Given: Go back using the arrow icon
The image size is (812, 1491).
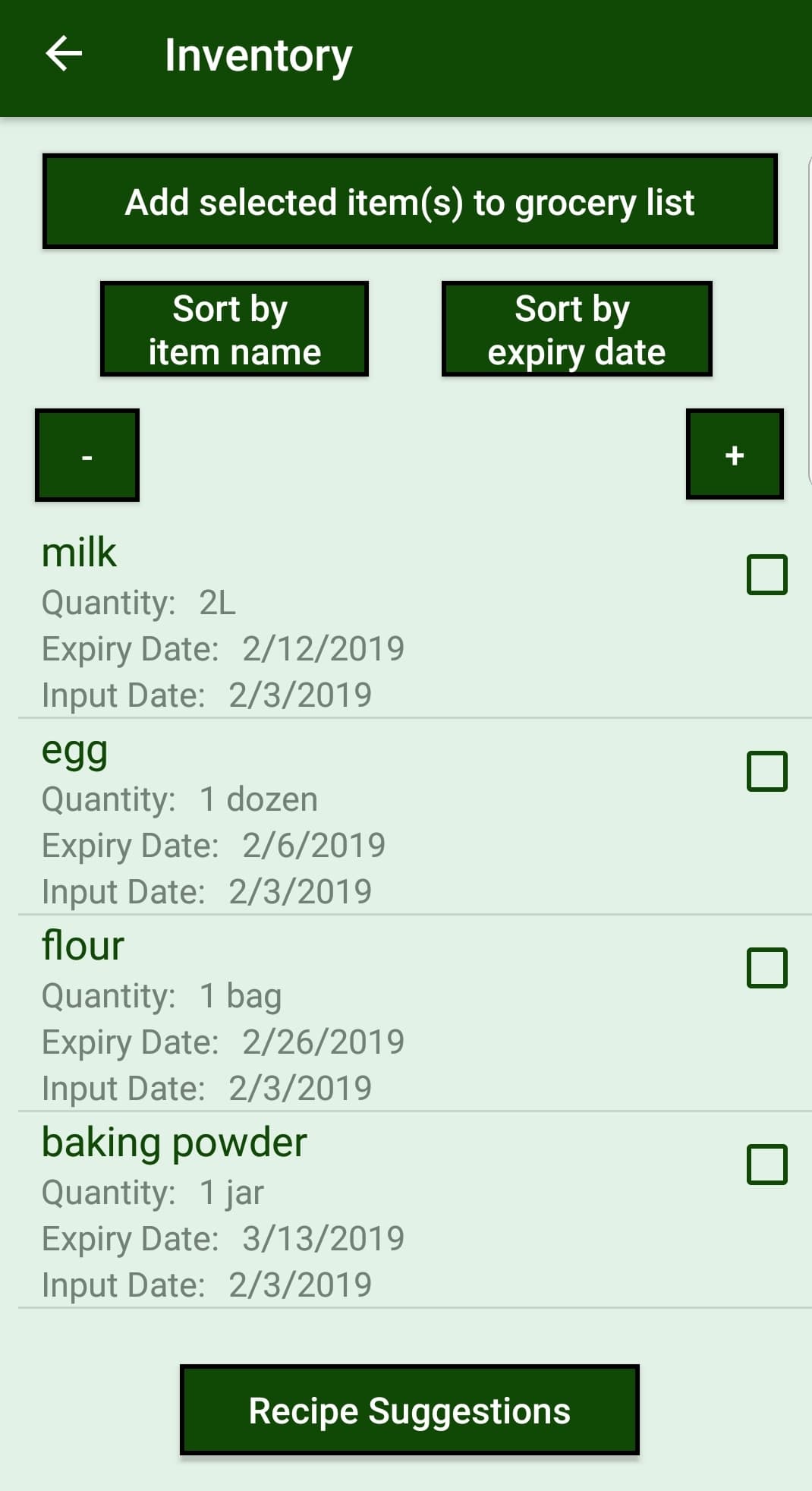Looking at the screenshot, I should coord(64,55).
